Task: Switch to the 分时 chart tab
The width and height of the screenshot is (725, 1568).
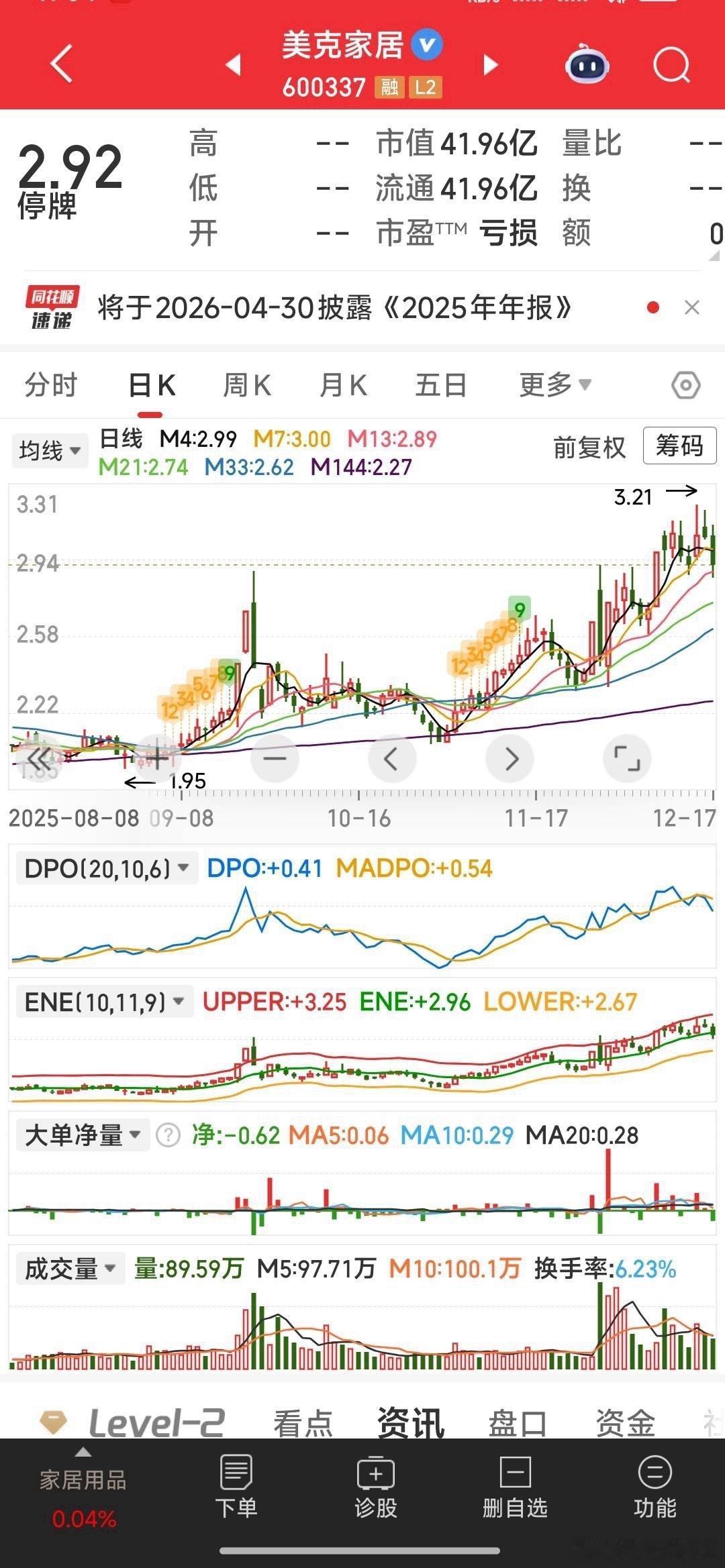Action: 51,385
